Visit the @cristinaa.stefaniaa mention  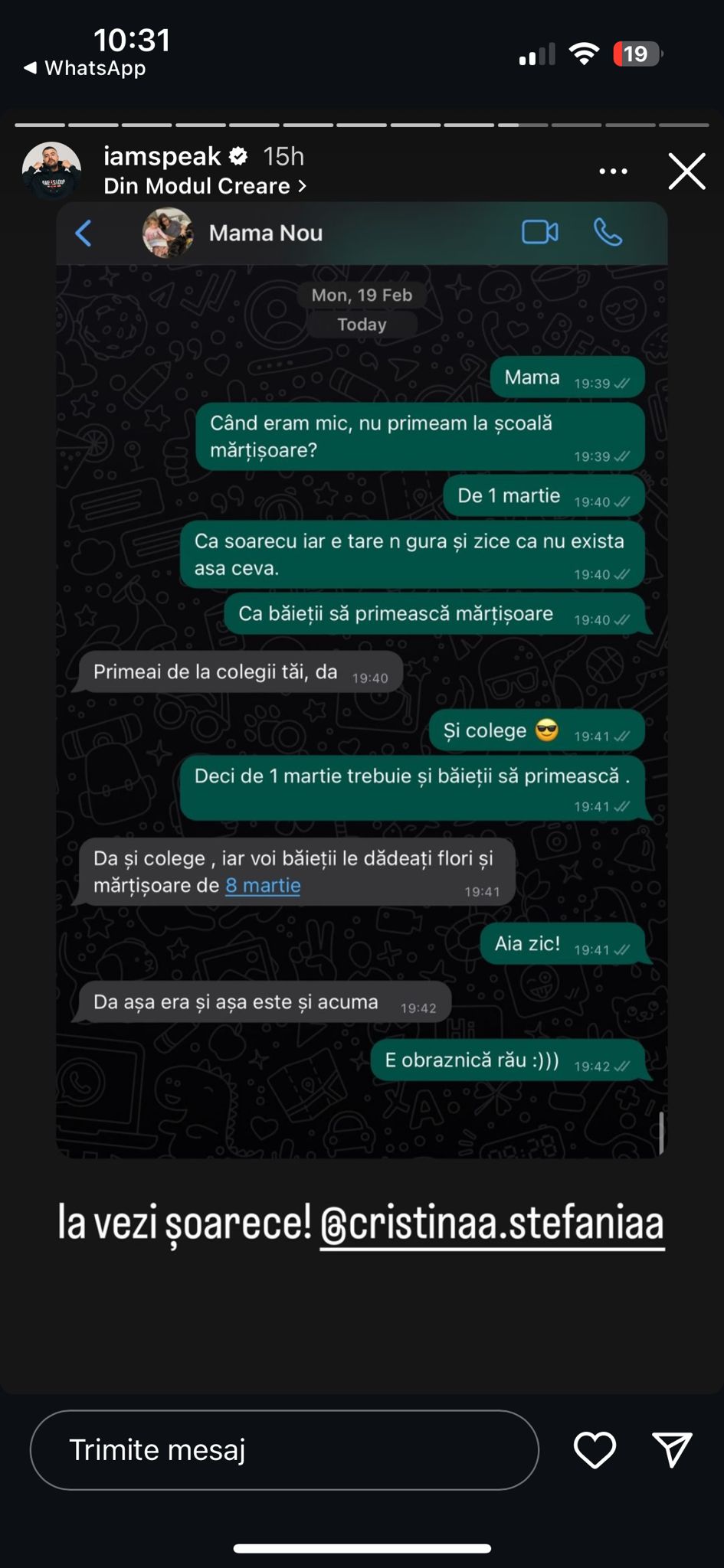tap(492, 1223)
